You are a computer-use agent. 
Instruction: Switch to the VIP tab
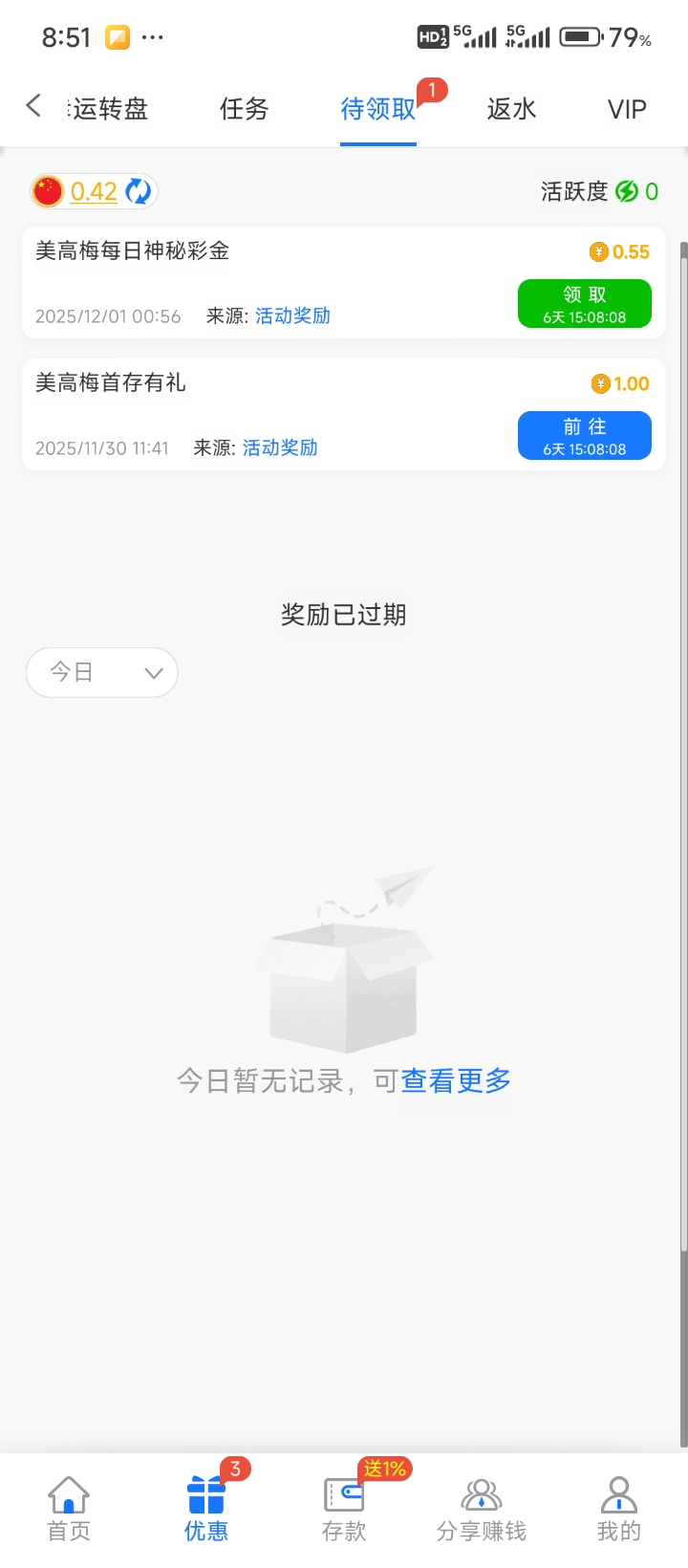[627, 109]
